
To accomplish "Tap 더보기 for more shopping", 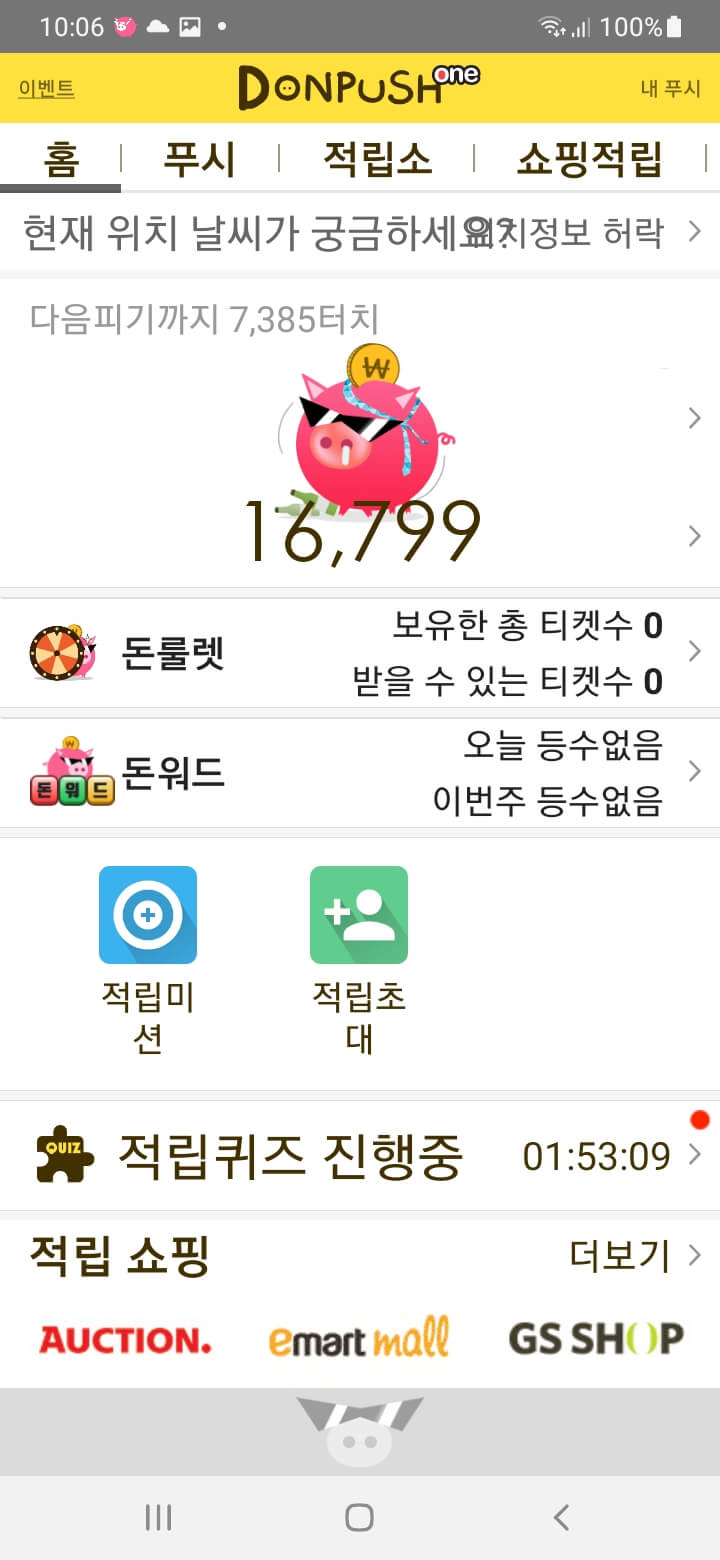I will coord(634,1255).
